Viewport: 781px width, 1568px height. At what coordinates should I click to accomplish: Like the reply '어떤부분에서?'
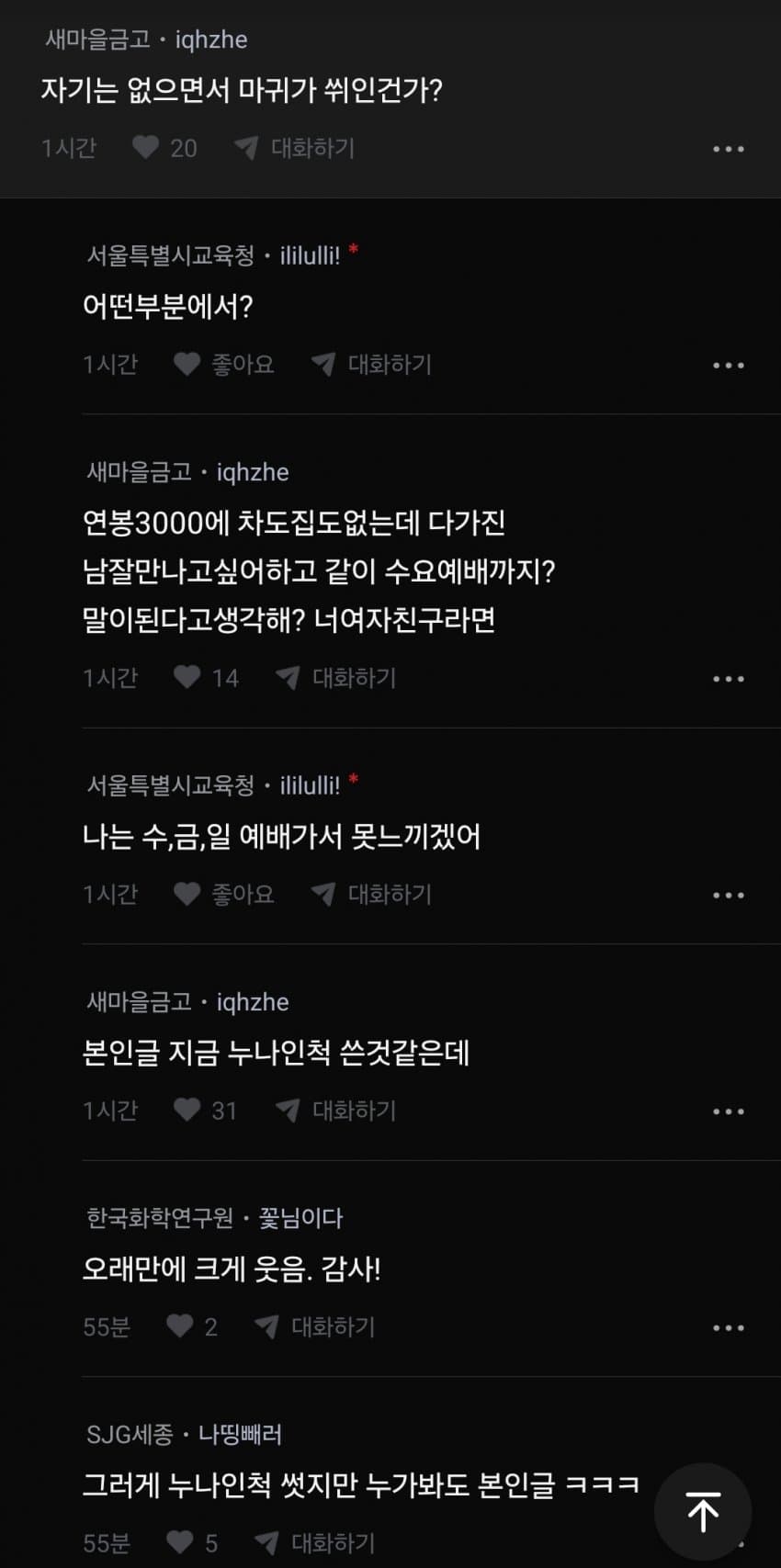187,365
